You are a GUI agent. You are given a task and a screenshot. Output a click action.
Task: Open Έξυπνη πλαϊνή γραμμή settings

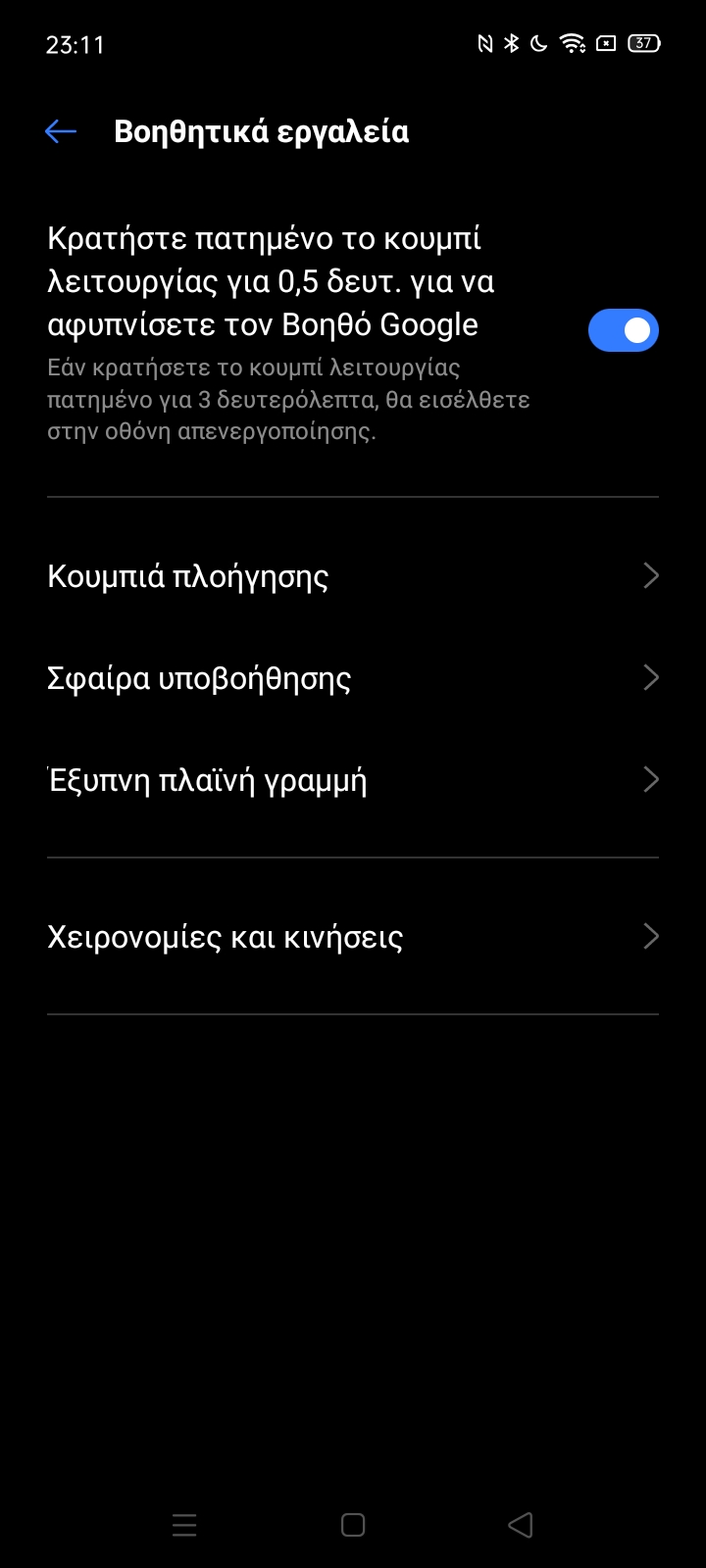click(x=353, y=780)
